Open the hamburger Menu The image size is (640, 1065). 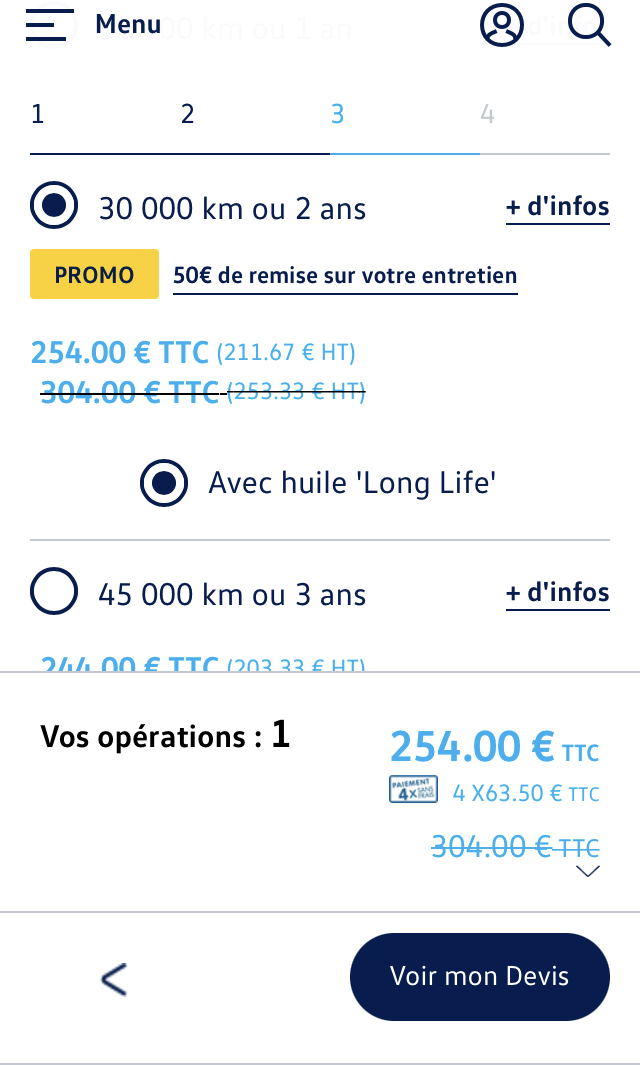tap(93, 25)
